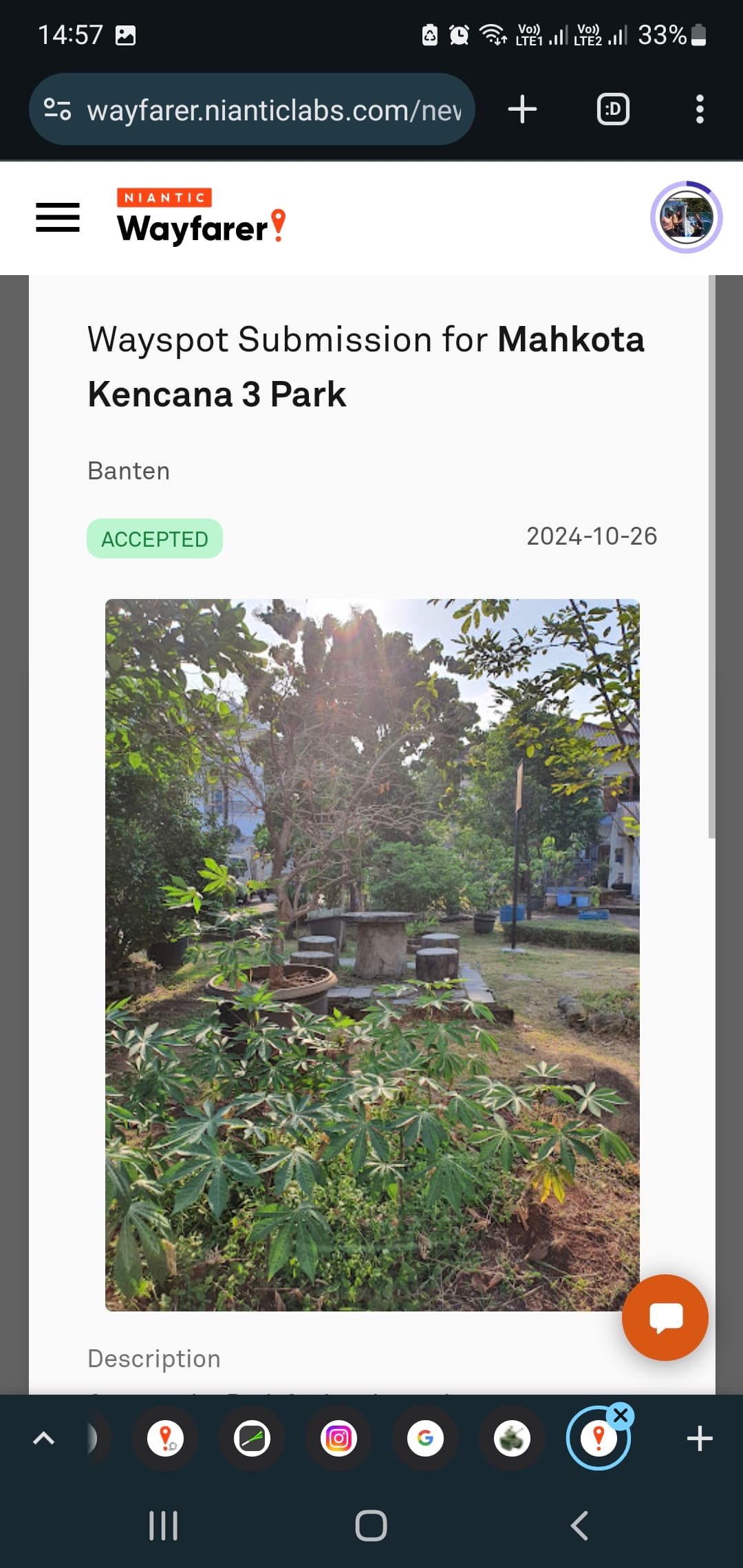Switch to the Instagram tab
The height and width of the screenshot is (1568, 743).
point(338,1438)
